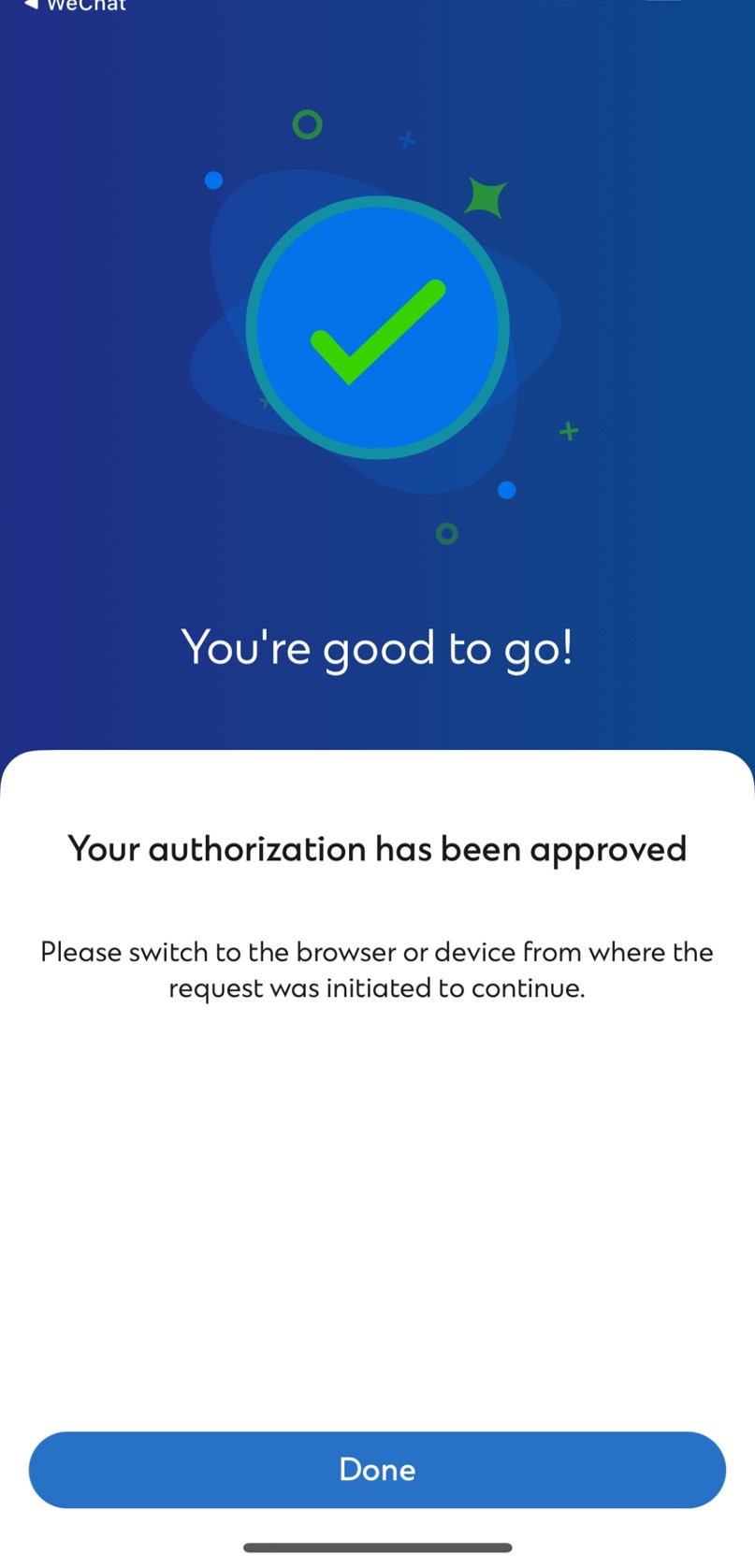Tap the small blue dot left of the illustration
This screenshot has width=755, height=1568.
212,180
